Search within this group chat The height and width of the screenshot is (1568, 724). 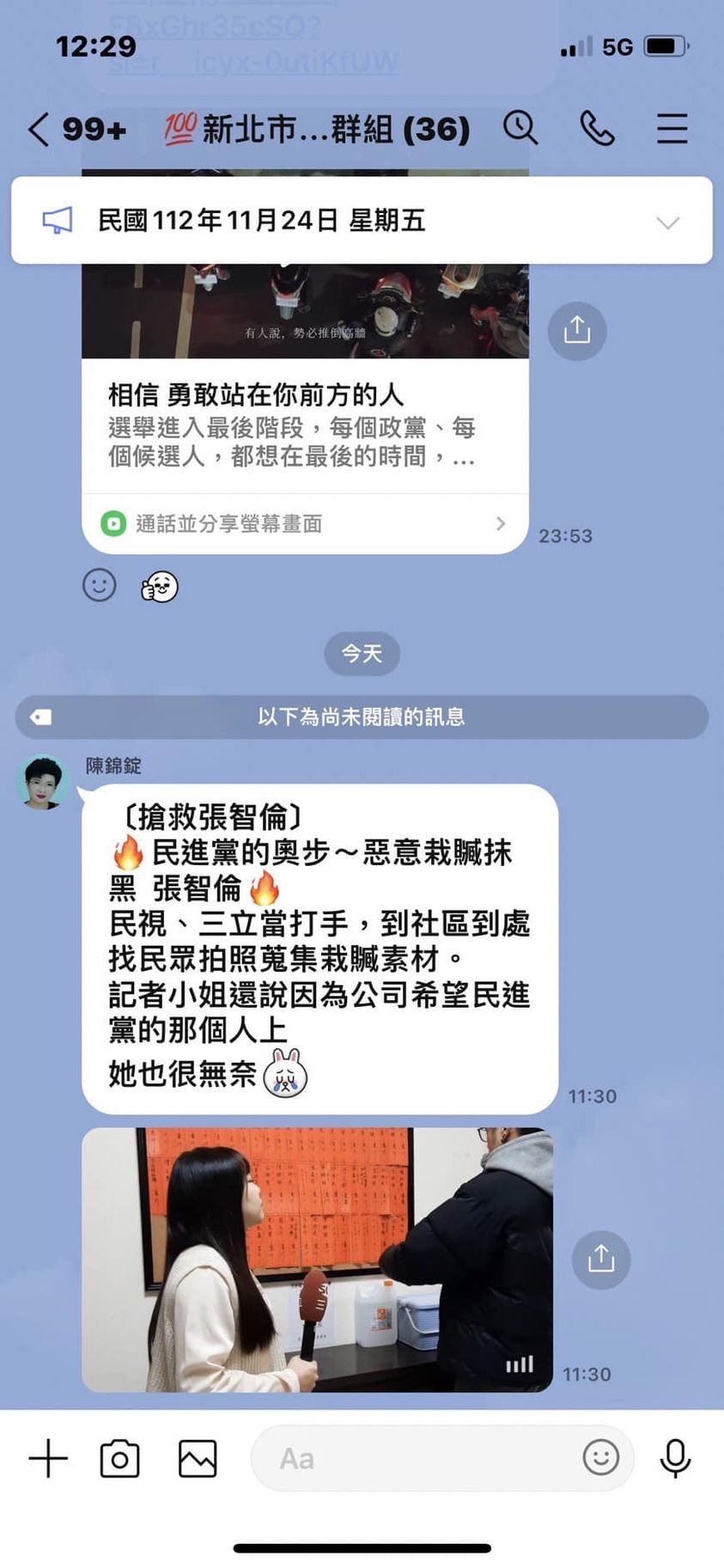(x=520, y=129)
